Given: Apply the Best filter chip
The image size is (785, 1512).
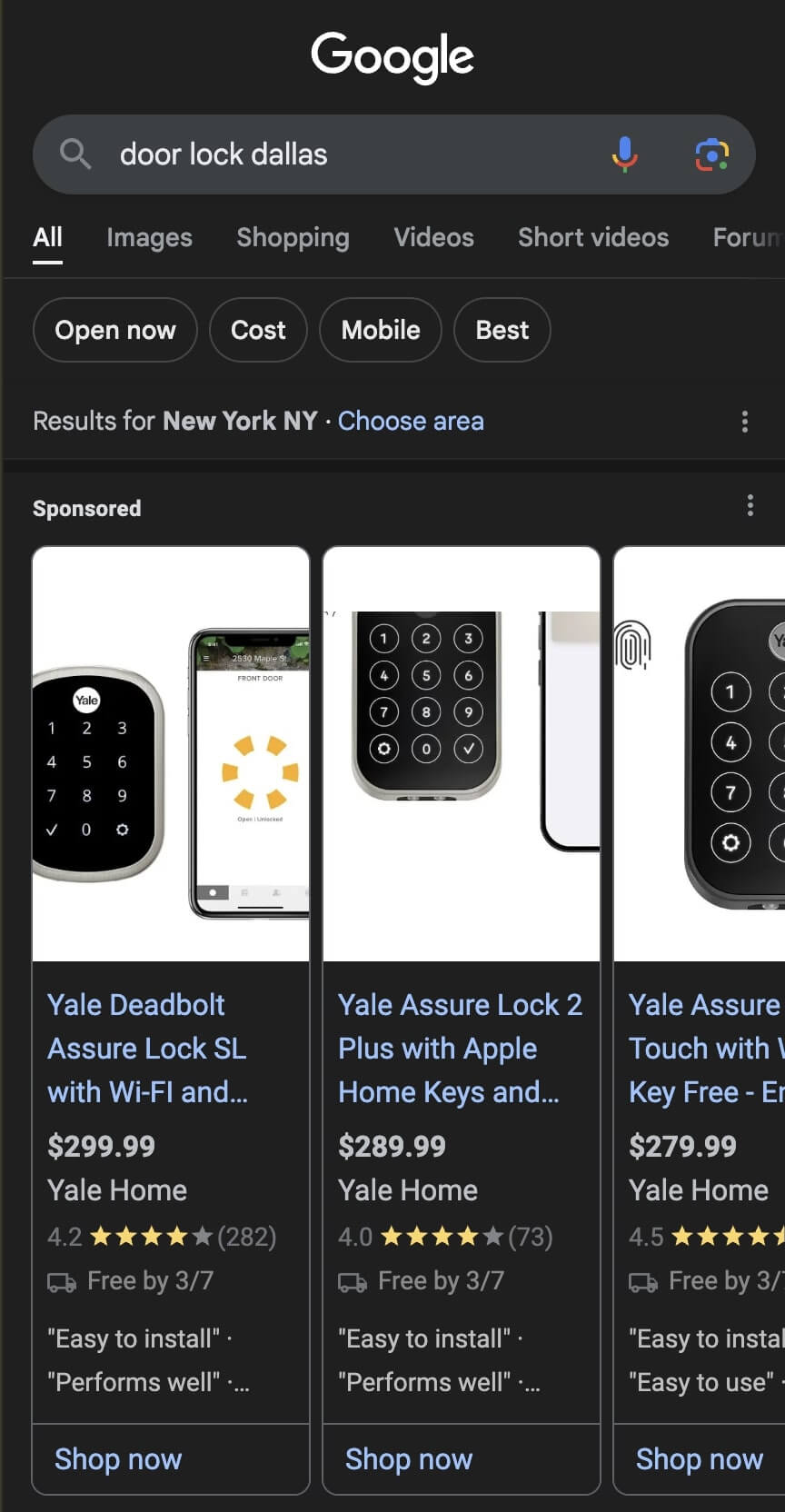Looking at the screenshot, I should pyautogui.click(x=502, y=330).
